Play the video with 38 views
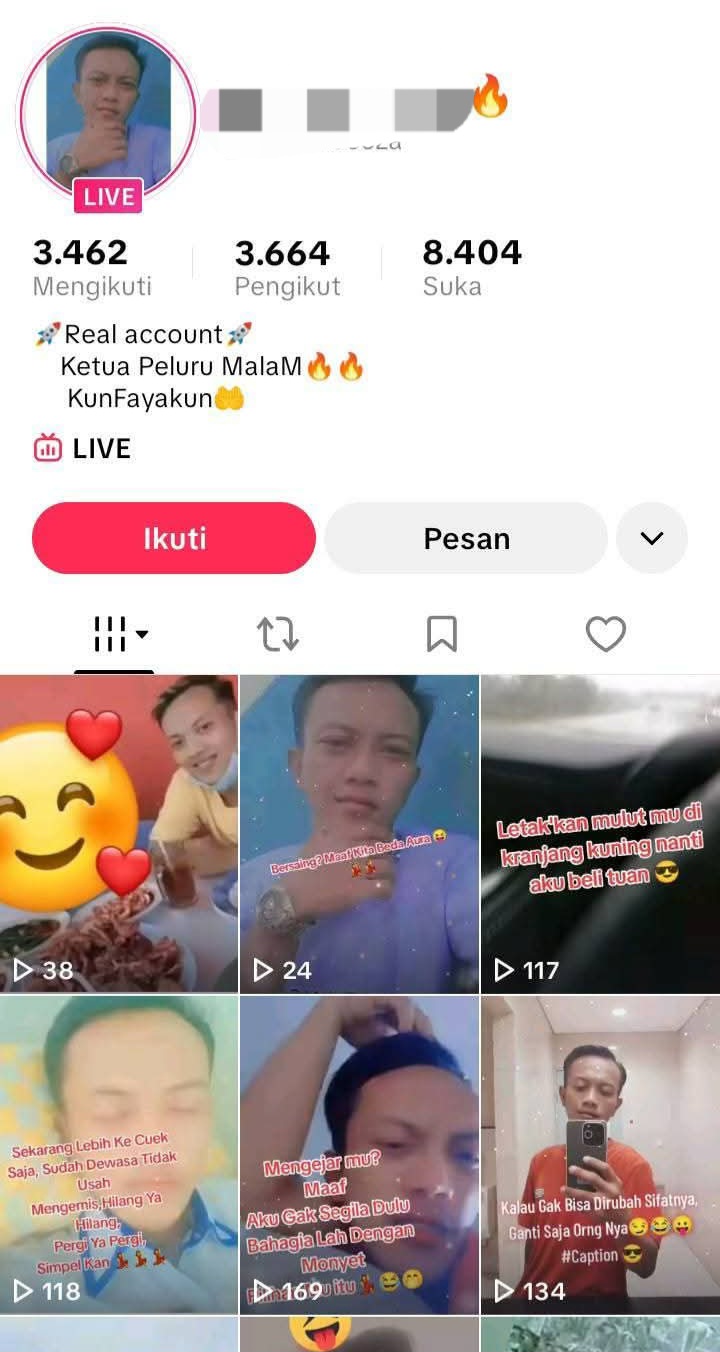Screen dimensions: 720x1352 [x=118, y=832]
